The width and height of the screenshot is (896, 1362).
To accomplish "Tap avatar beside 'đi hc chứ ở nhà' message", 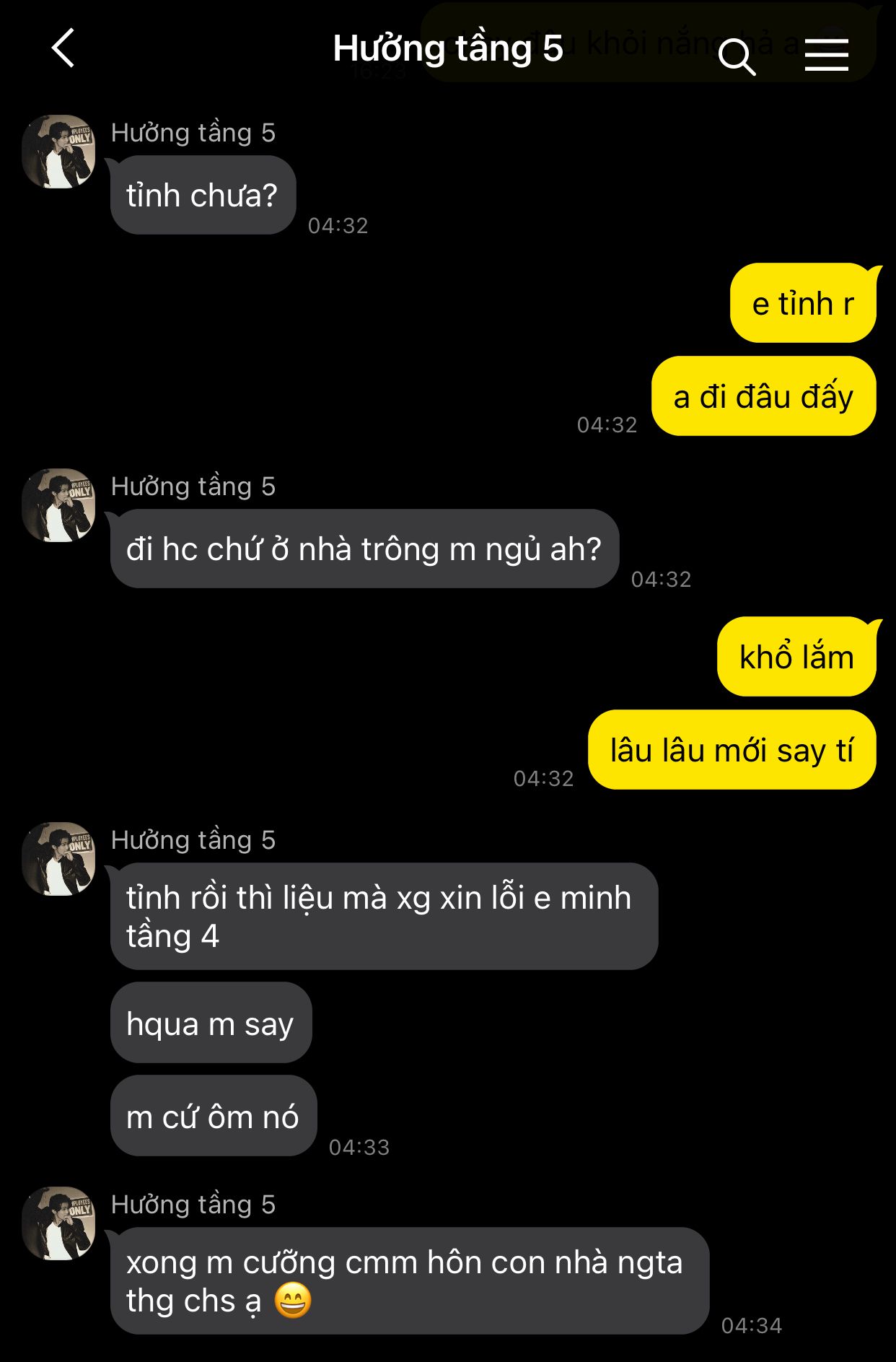I will tap(58, 505).
